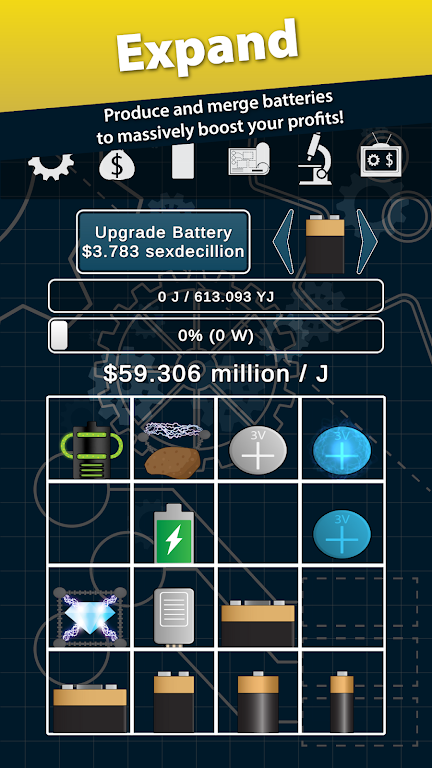Select the glowing blue 3V coin cell

[342, 450]
